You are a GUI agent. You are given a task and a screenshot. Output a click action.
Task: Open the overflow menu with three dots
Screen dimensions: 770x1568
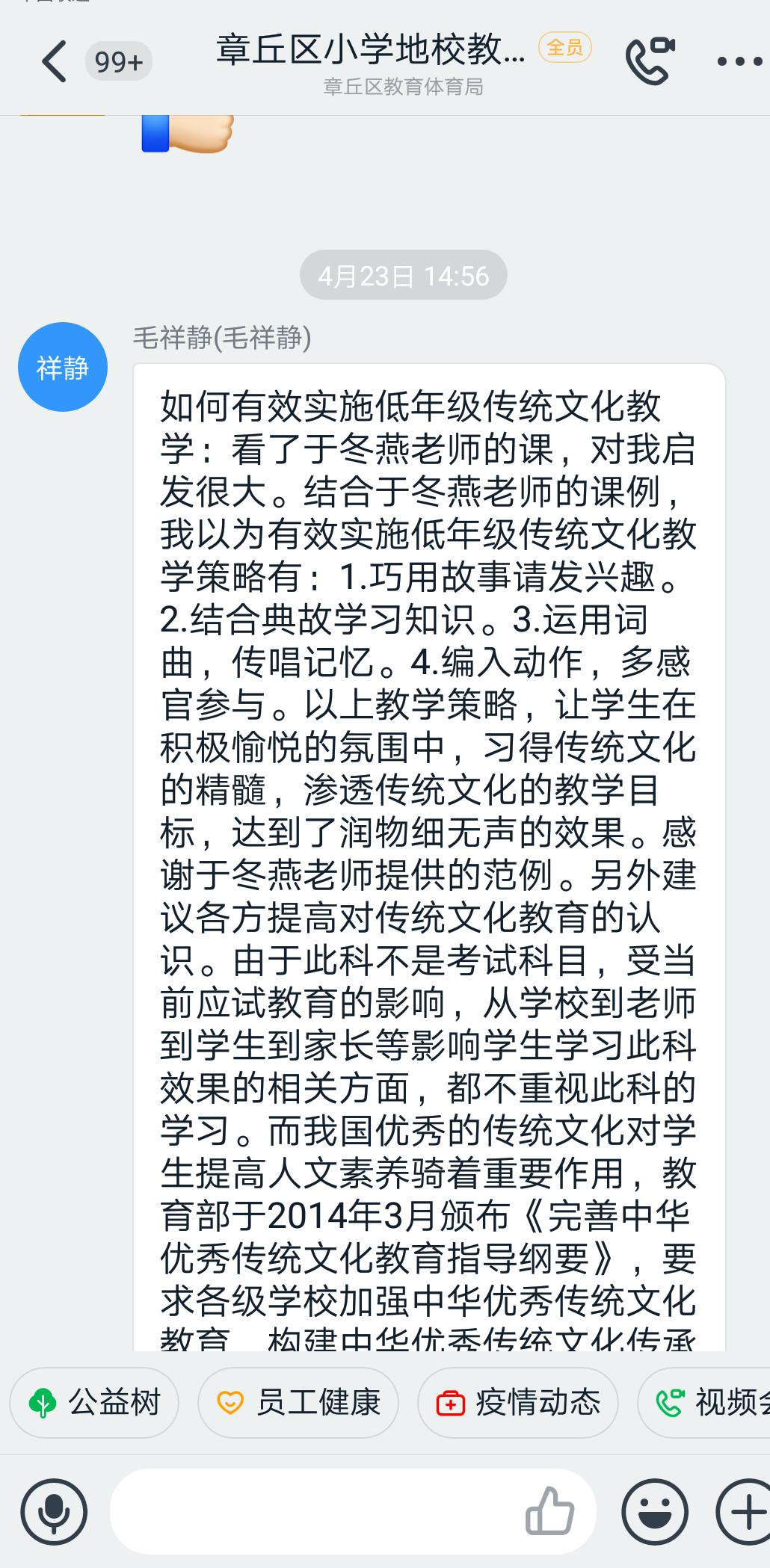pos(739,61)
